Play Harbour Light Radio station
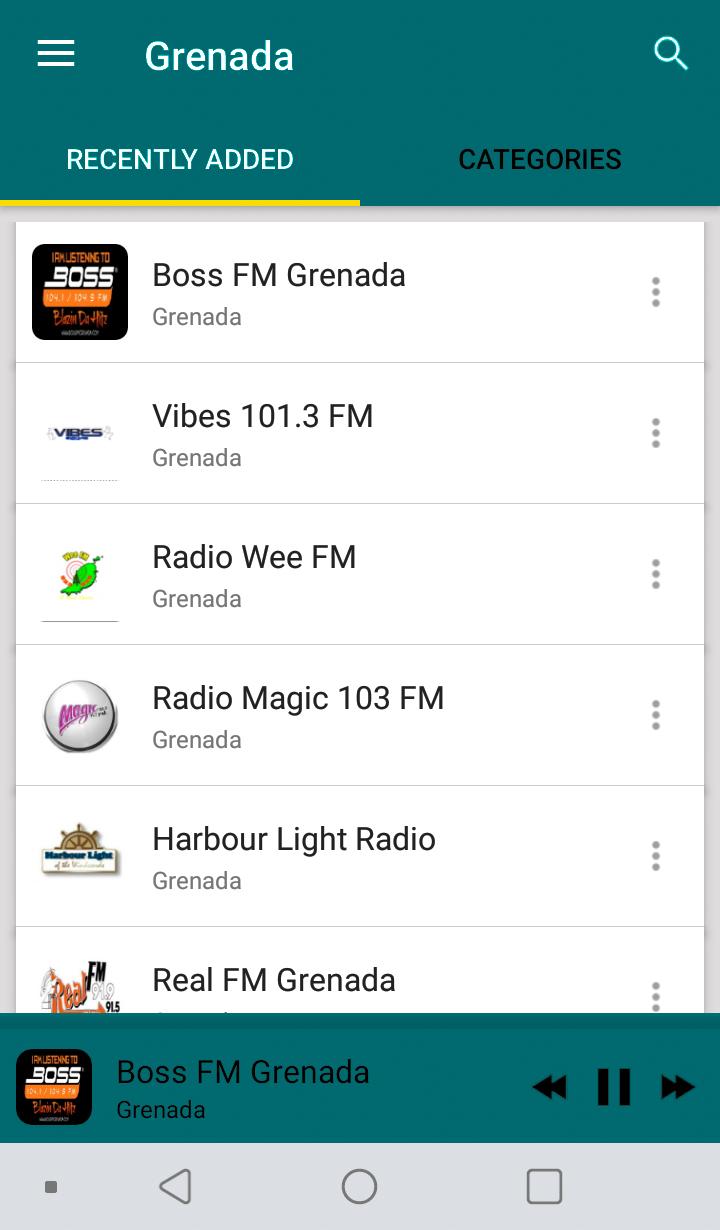 click(x=360, y=856)
